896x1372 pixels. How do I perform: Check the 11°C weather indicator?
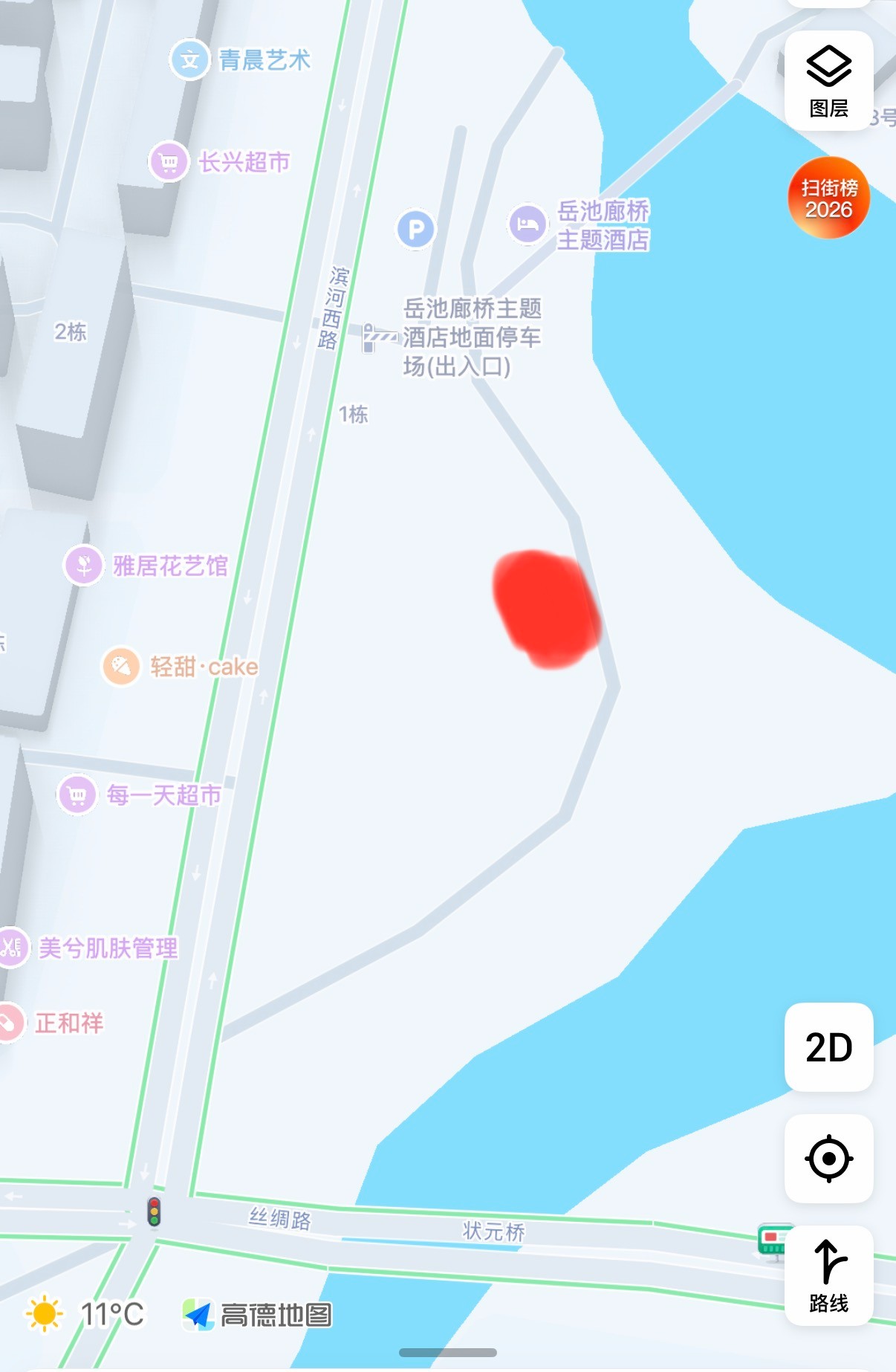point(85,1314)
